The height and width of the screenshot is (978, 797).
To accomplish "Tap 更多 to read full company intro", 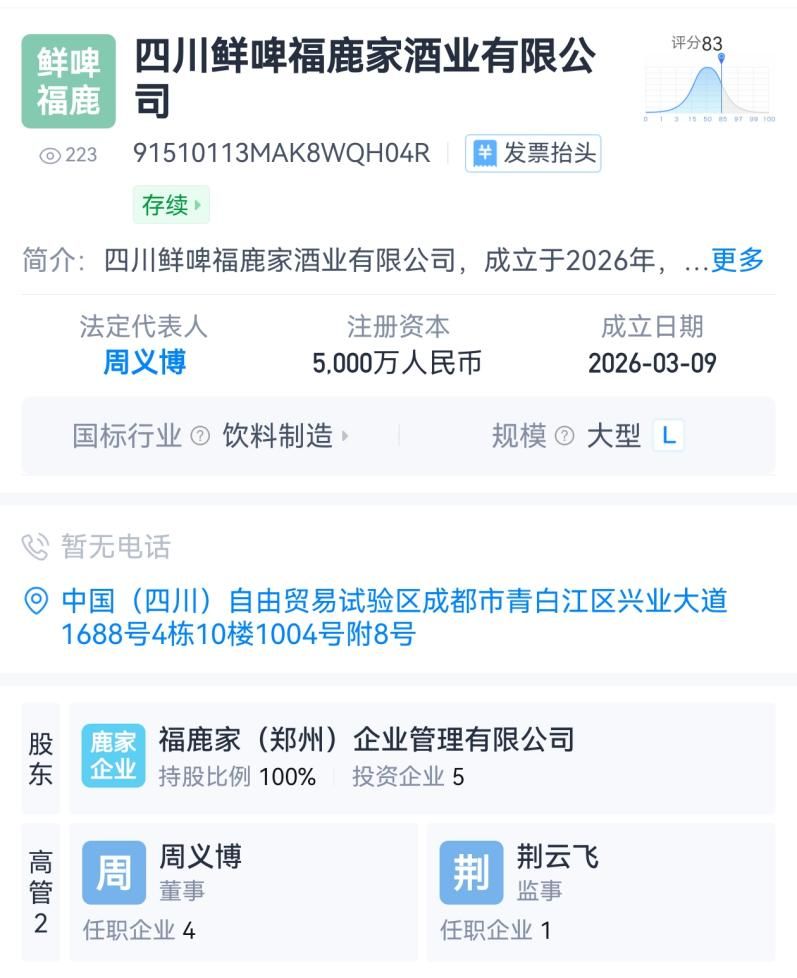I will [x=737, y=261].
